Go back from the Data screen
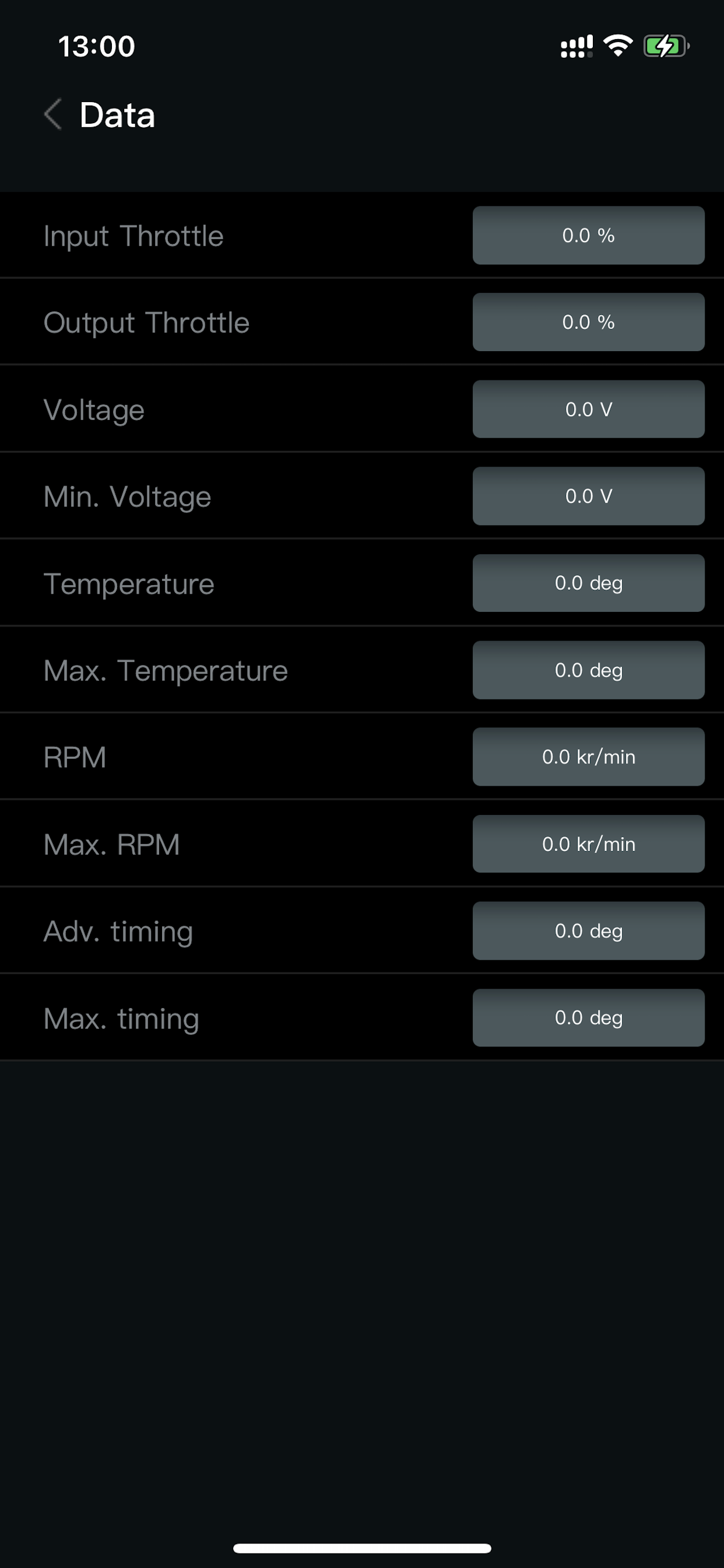 point(54,114)
